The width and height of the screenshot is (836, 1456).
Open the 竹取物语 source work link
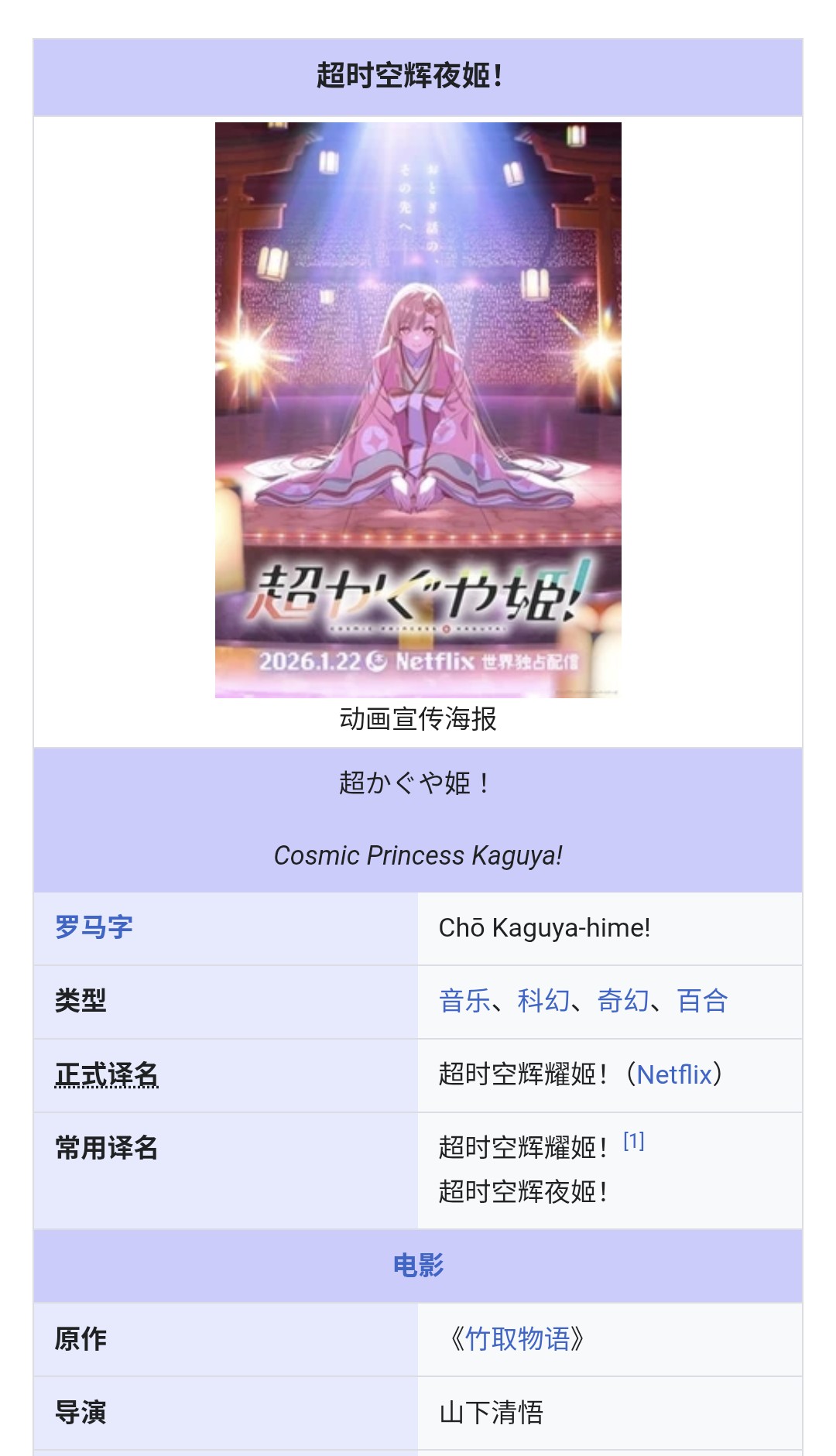click(x=518, y=1338)
